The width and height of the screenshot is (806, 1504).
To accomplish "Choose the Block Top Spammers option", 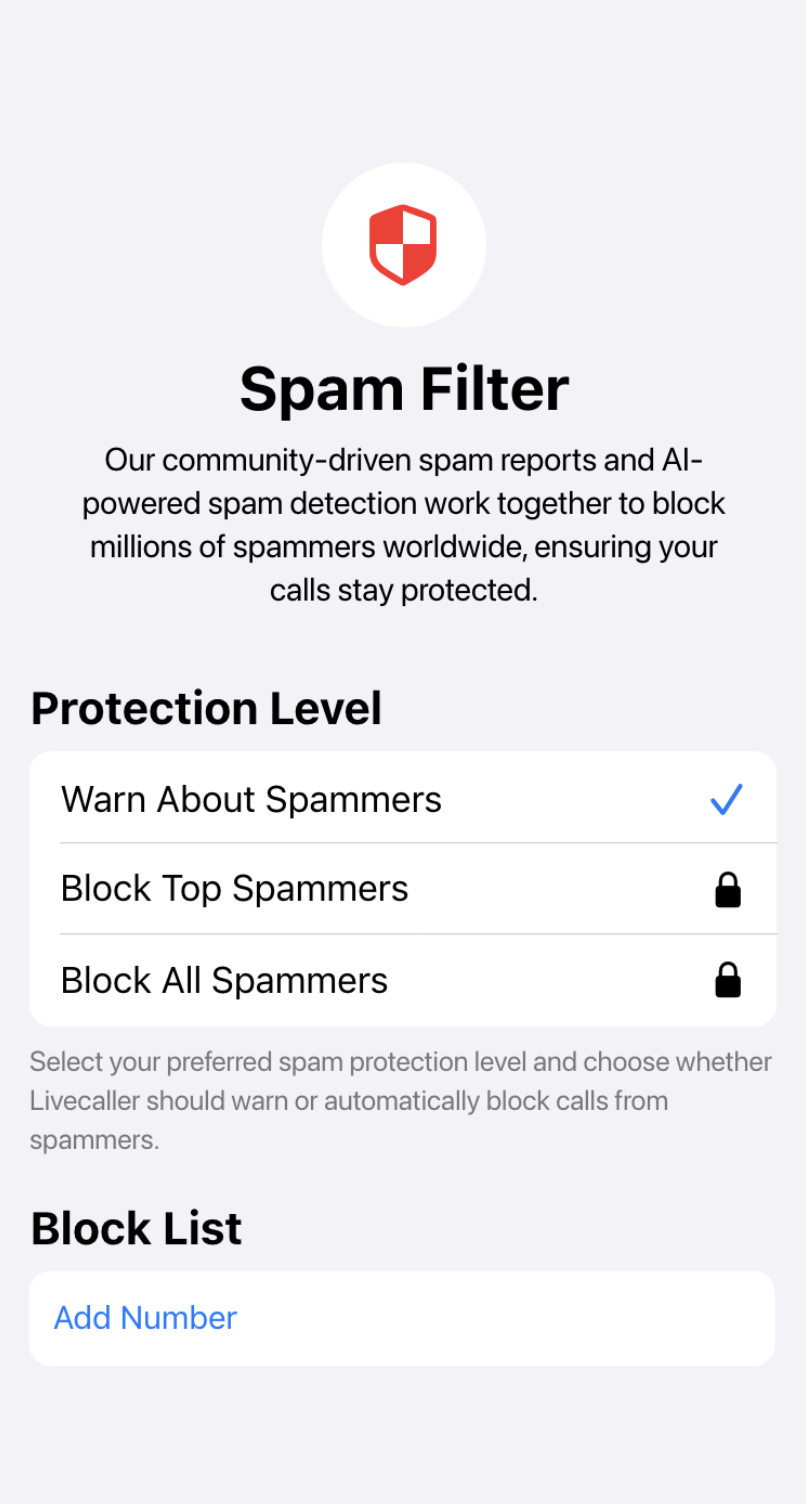I will pos(403,889).
